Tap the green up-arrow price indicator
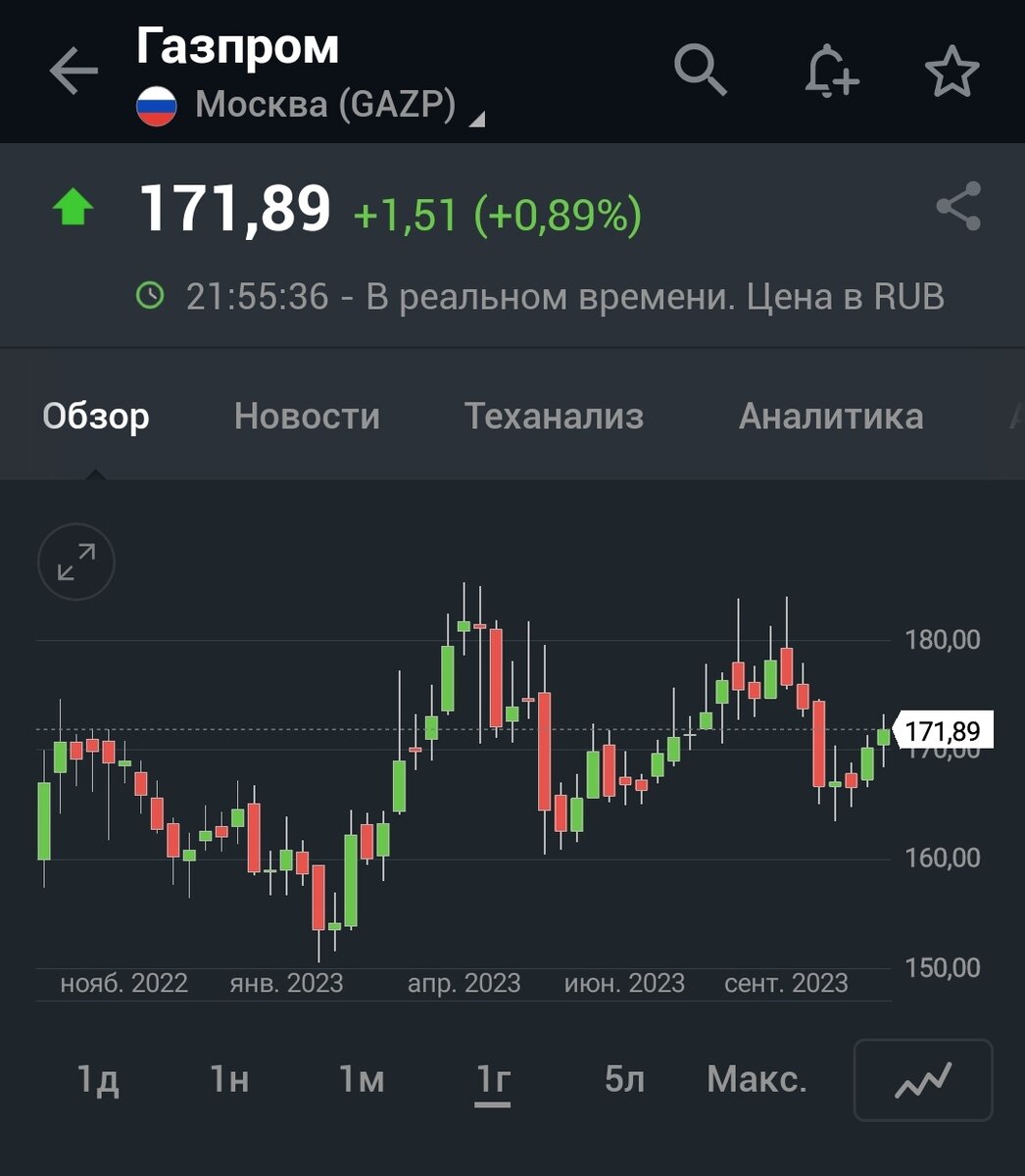 pyautogui.click(x=73, y=206)
